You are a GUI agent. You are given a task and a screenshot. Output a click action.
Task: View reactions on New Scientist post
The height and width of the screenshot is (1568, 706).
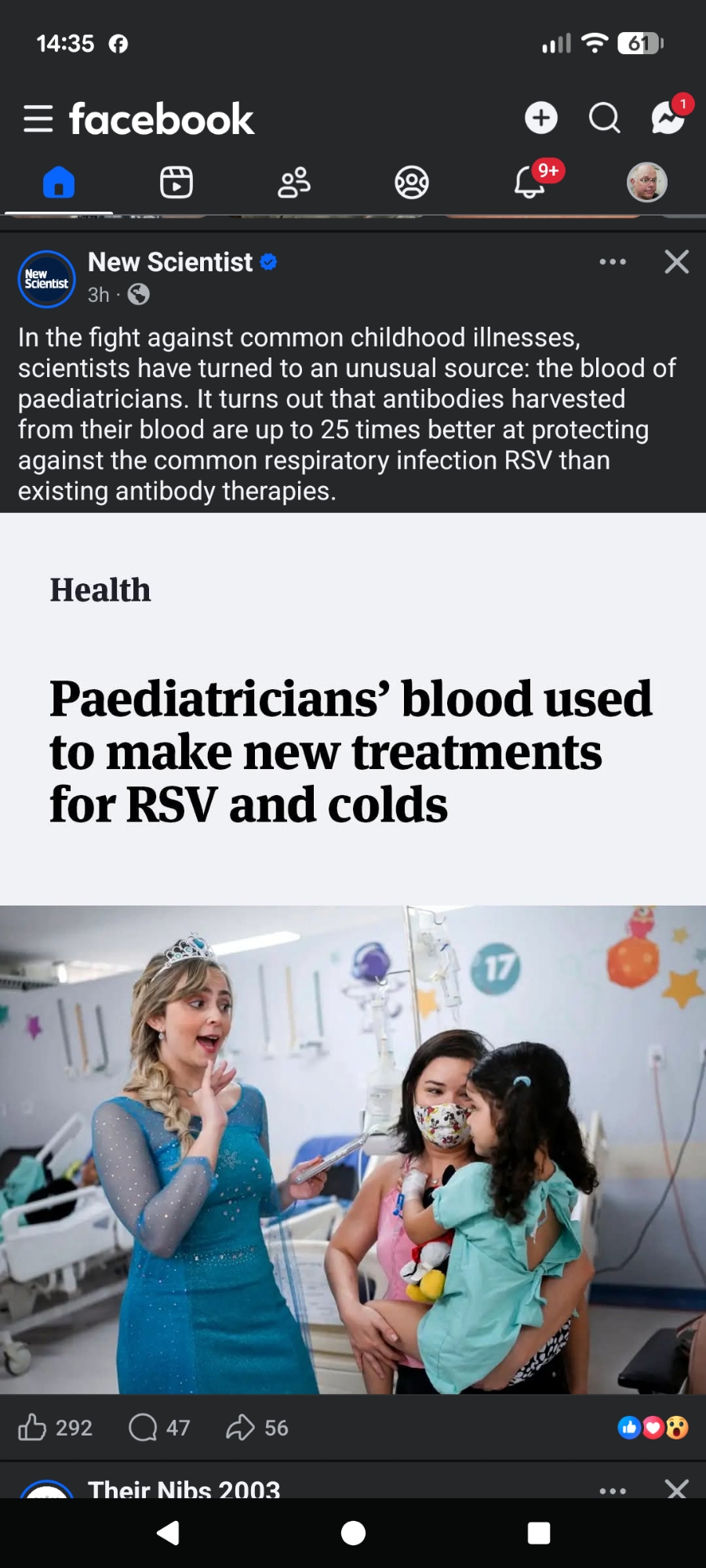653,1428
